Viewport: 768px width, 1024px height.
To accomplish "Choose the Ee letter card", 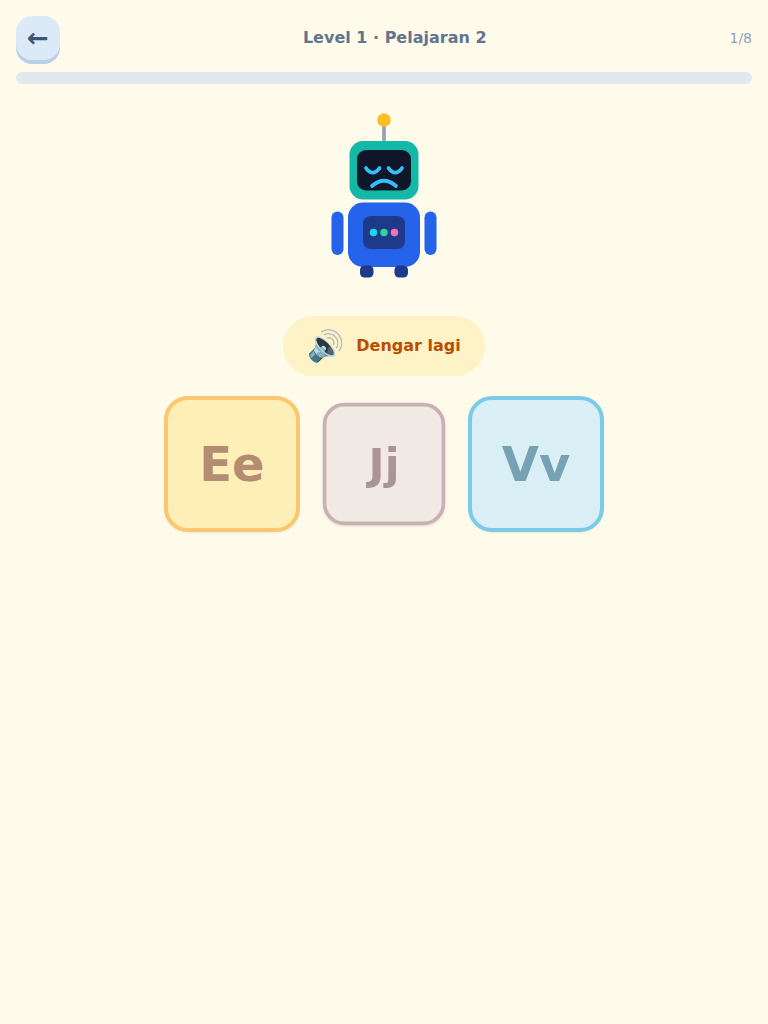I will click(232, 464).
